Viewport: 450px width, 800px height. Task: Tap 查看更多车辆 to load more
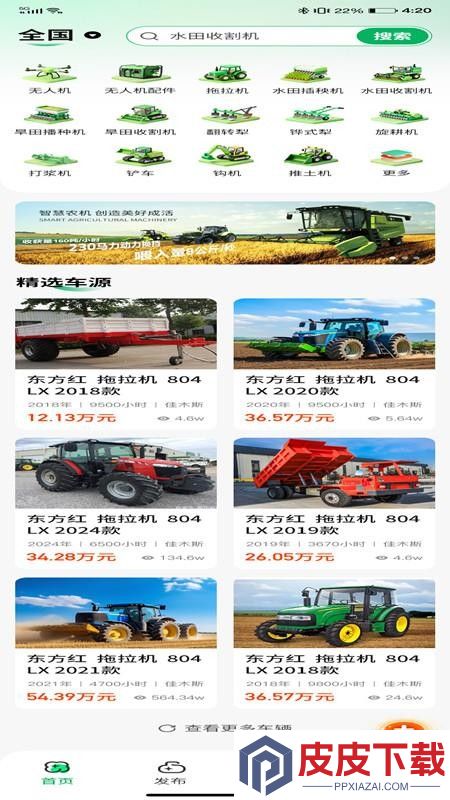click(225, 728)
